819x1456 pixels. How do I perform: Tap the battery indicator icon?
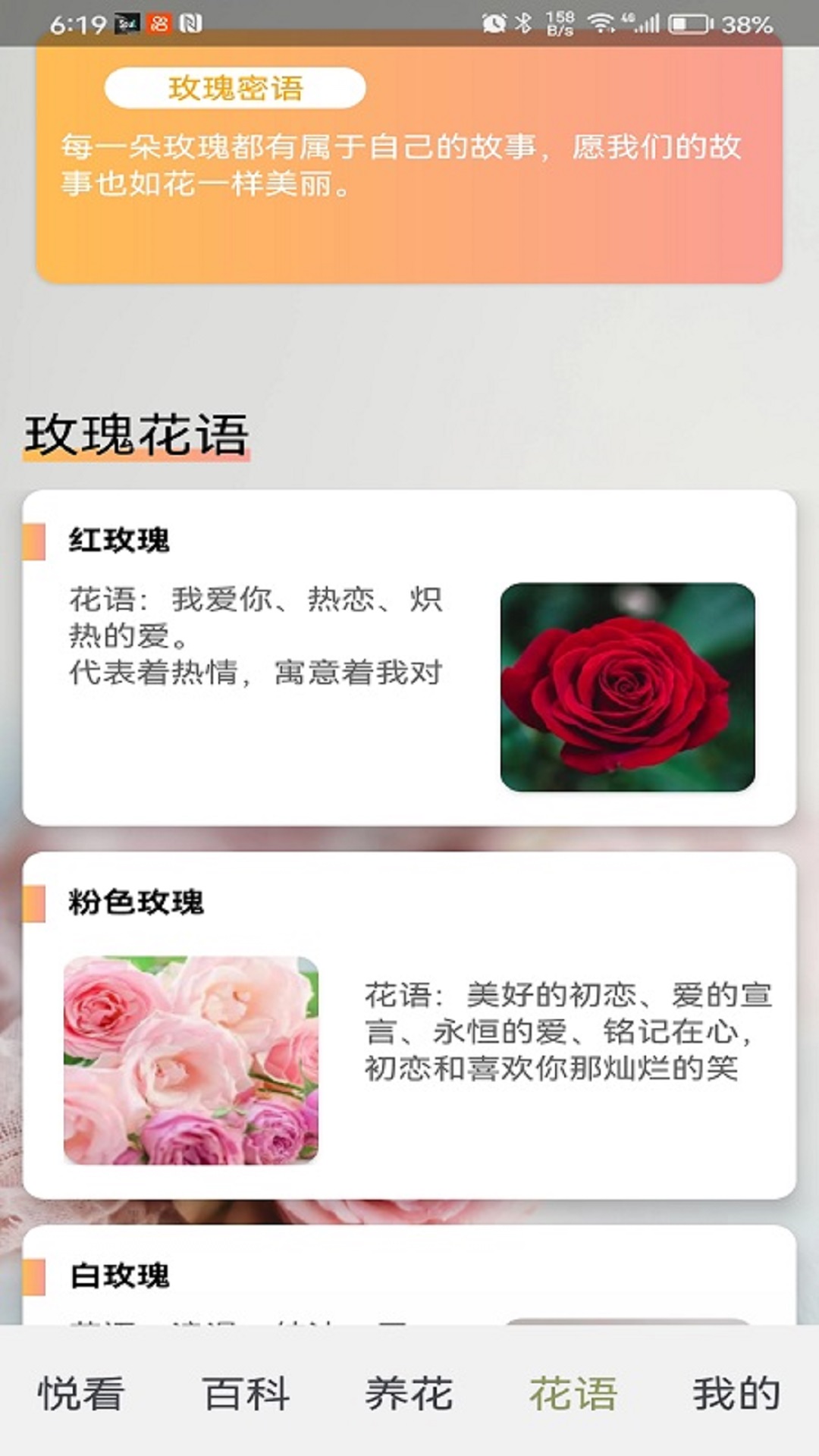[x=689, y=23]
